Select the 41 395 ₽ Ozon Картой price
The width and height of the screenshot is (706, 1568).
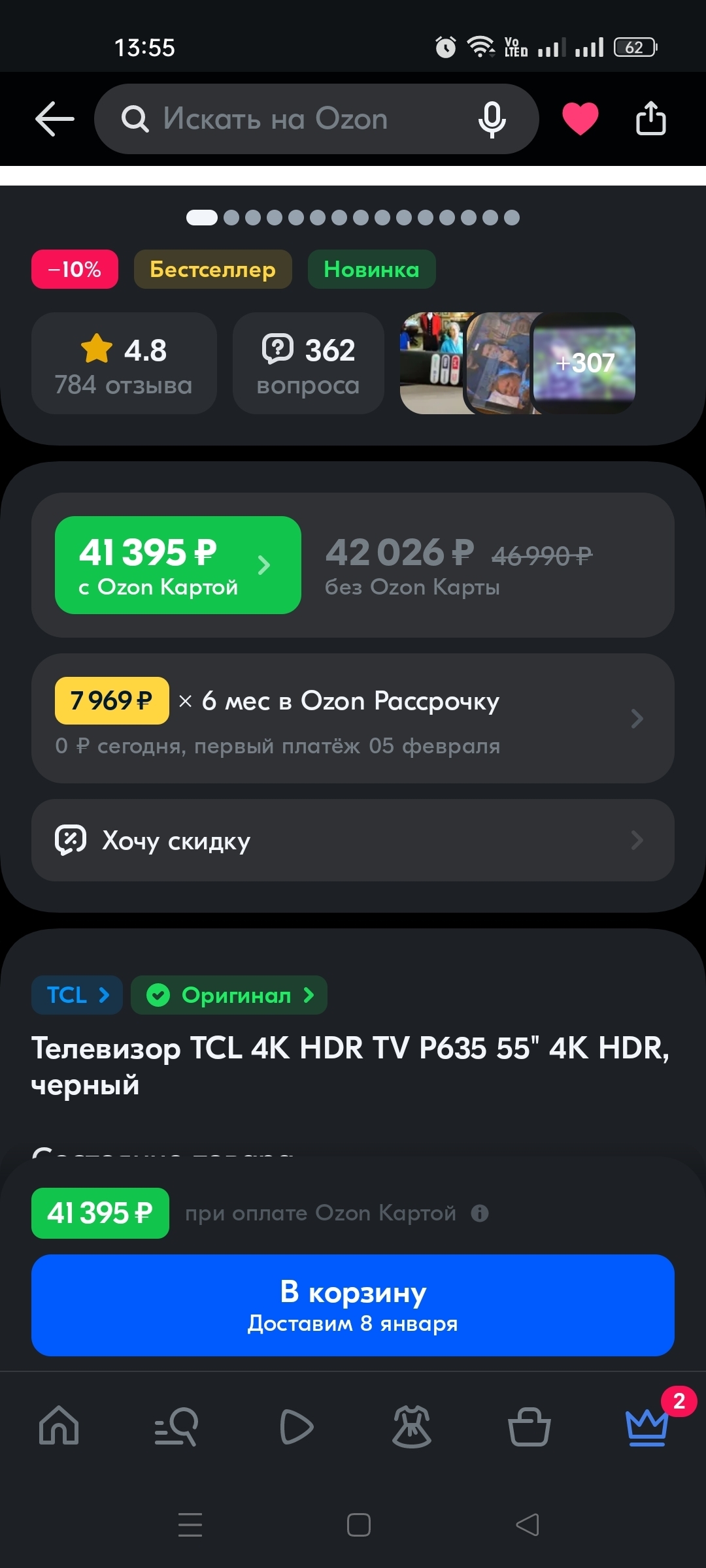178,565
